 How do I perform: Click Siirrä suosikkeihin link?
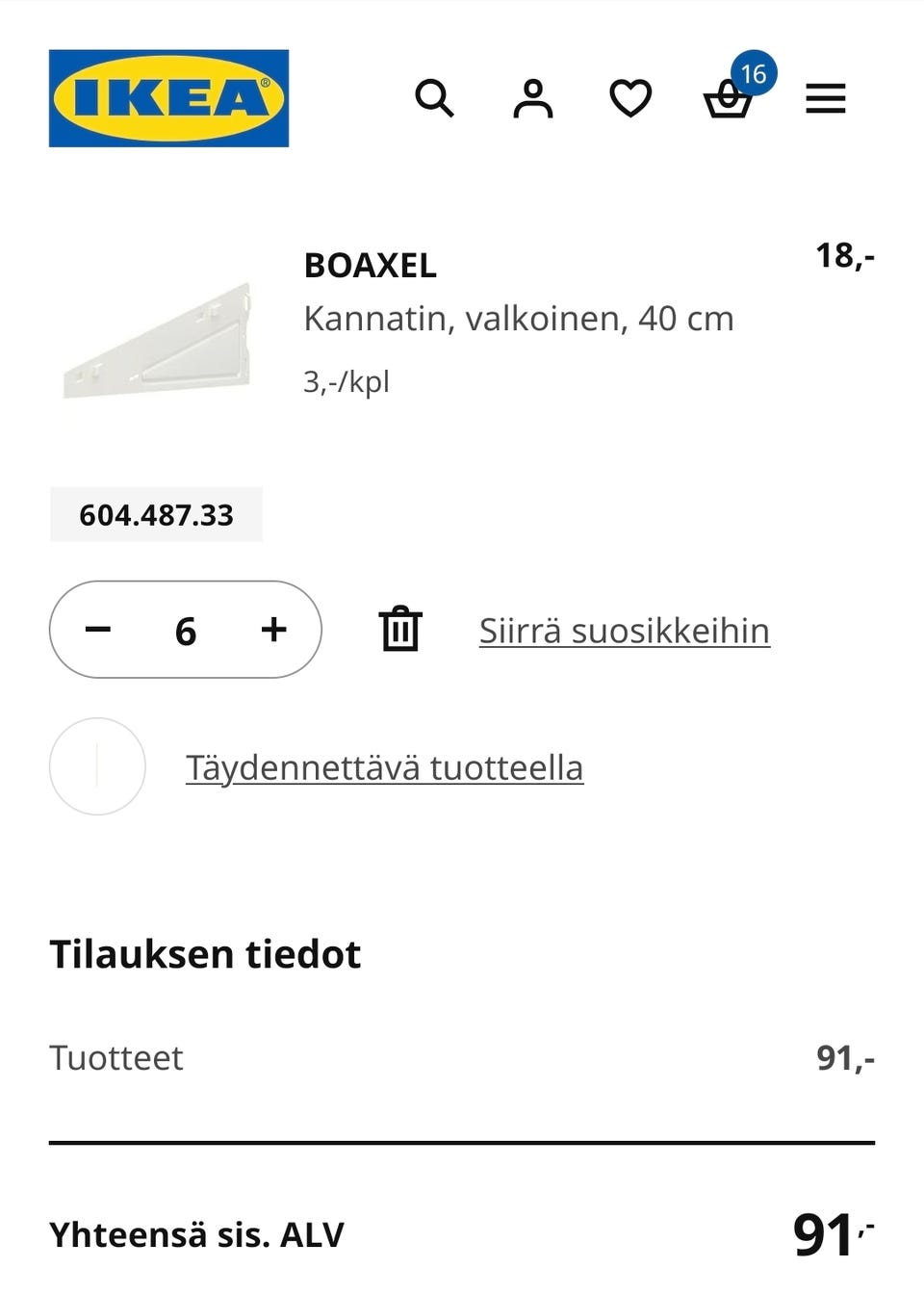tap(623, 630)
